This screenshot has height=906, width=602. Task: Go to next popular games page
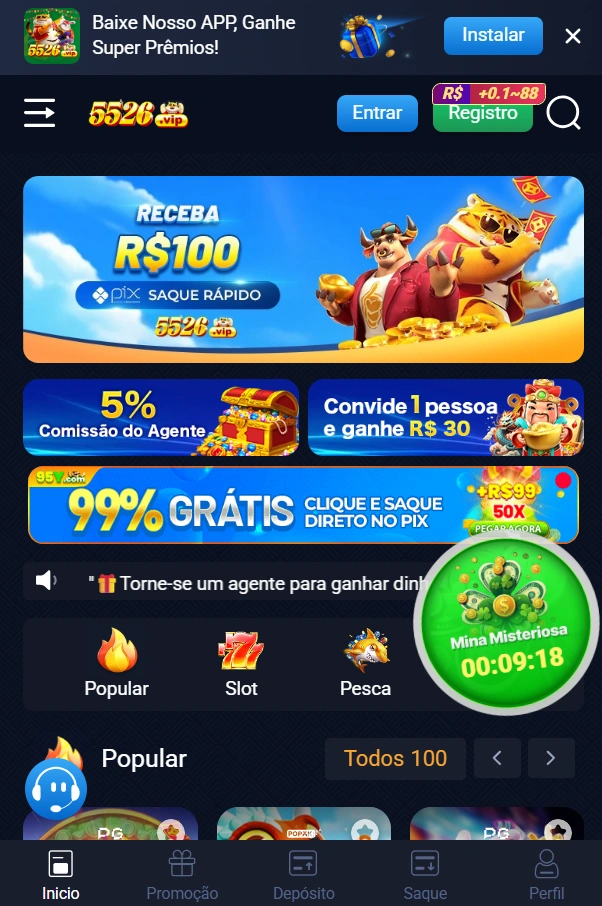[x=549, y=759]
